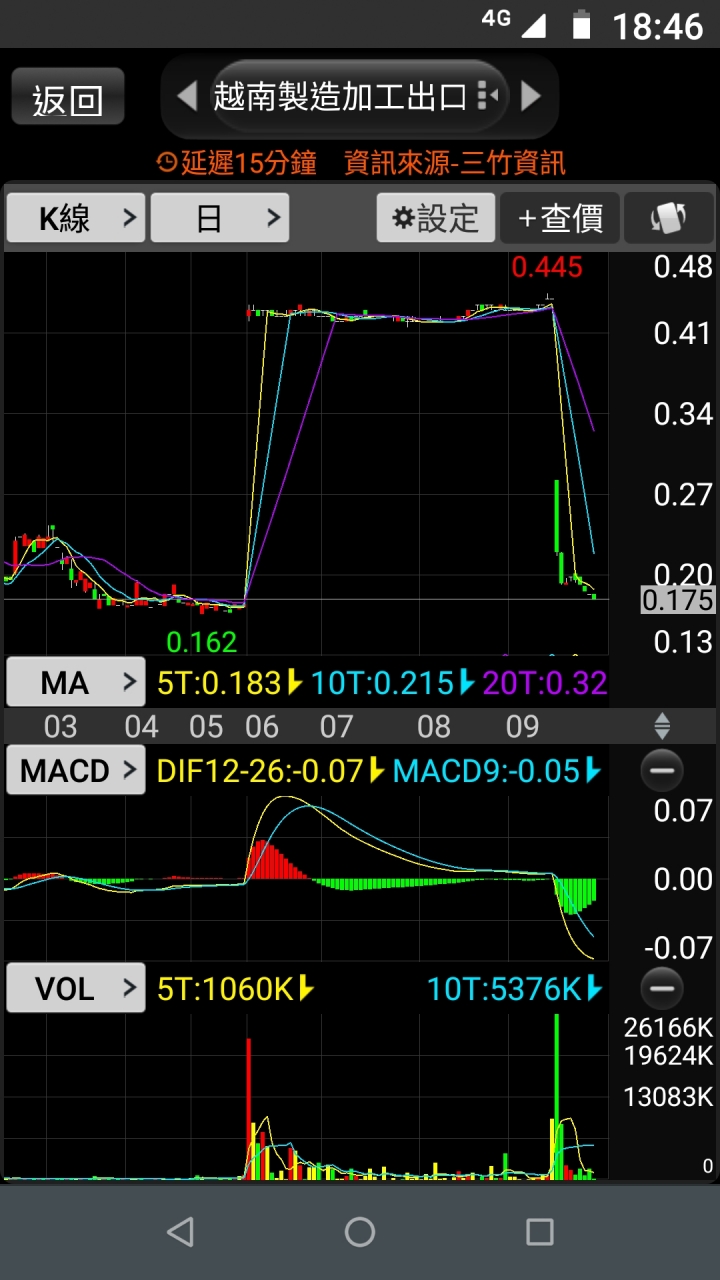This screenshot has width=720, height=1280.
Task: Tap the up-down resize arrows beside the date axis
Action: pyautogui.click(x=661, y=726)
